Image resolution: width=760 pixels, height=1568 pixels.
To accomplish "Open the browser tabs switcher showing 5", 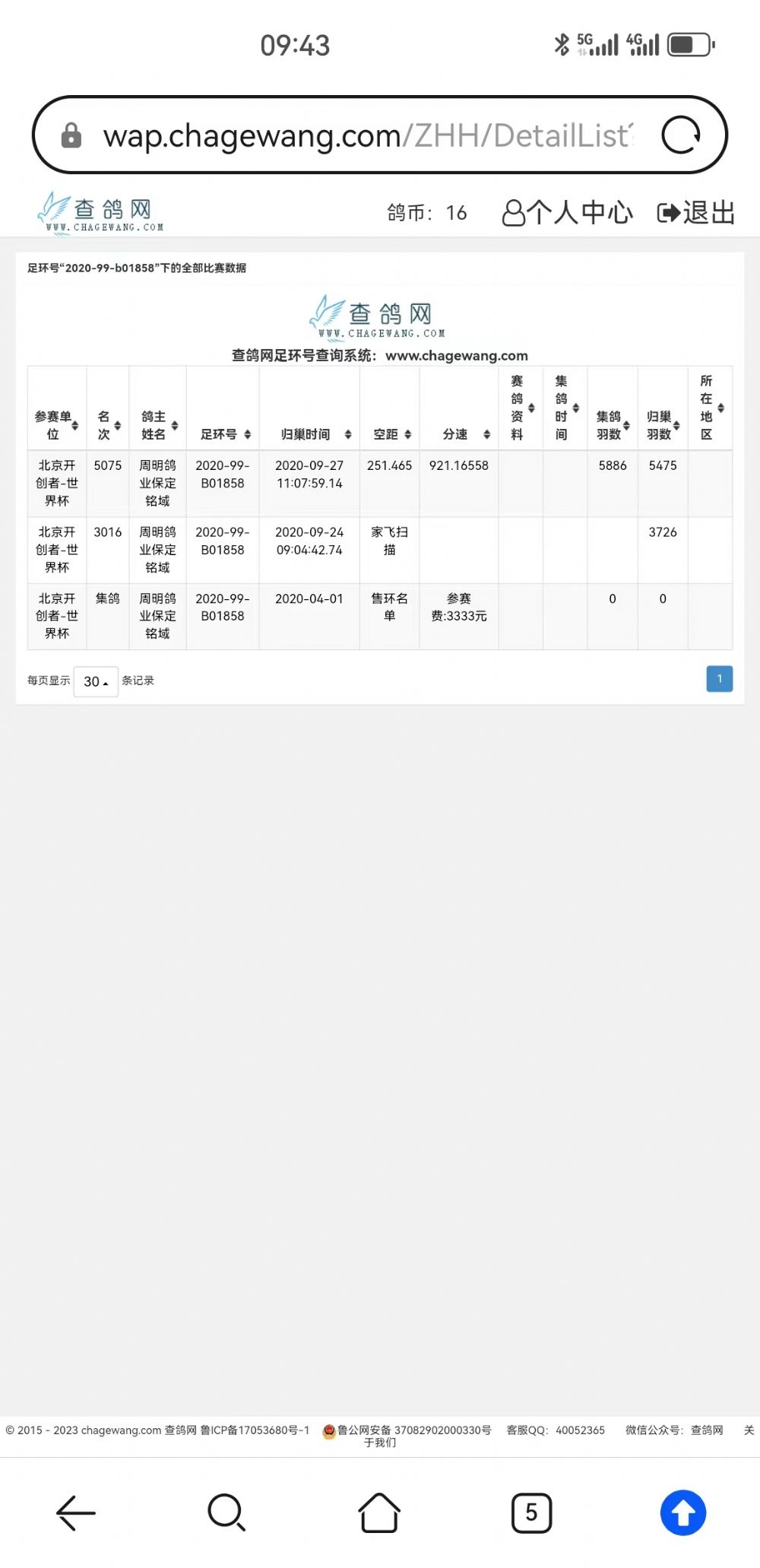I will tap(531, 1512).
